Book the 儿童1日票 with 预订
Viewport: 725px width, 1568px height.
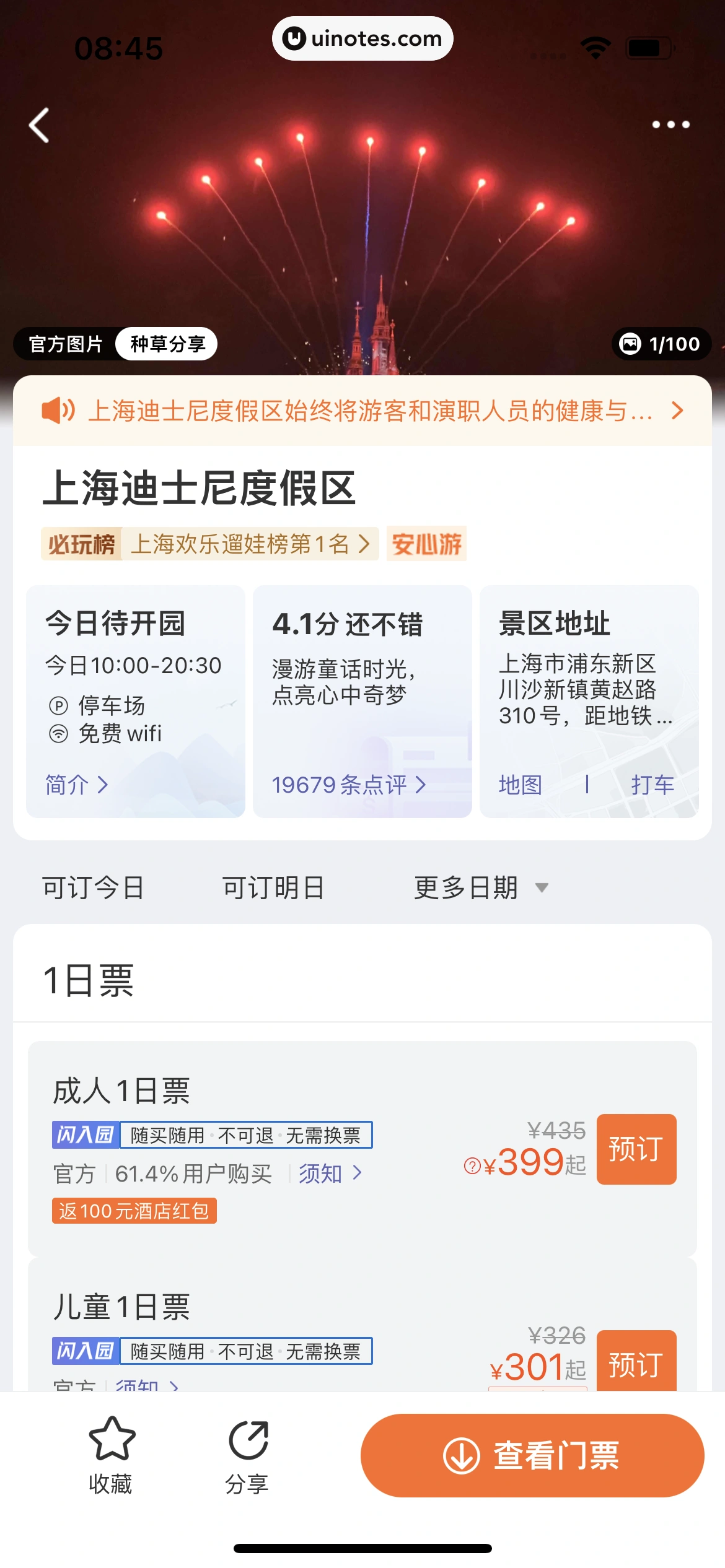pyautogui.click(x=636, y=1363)
